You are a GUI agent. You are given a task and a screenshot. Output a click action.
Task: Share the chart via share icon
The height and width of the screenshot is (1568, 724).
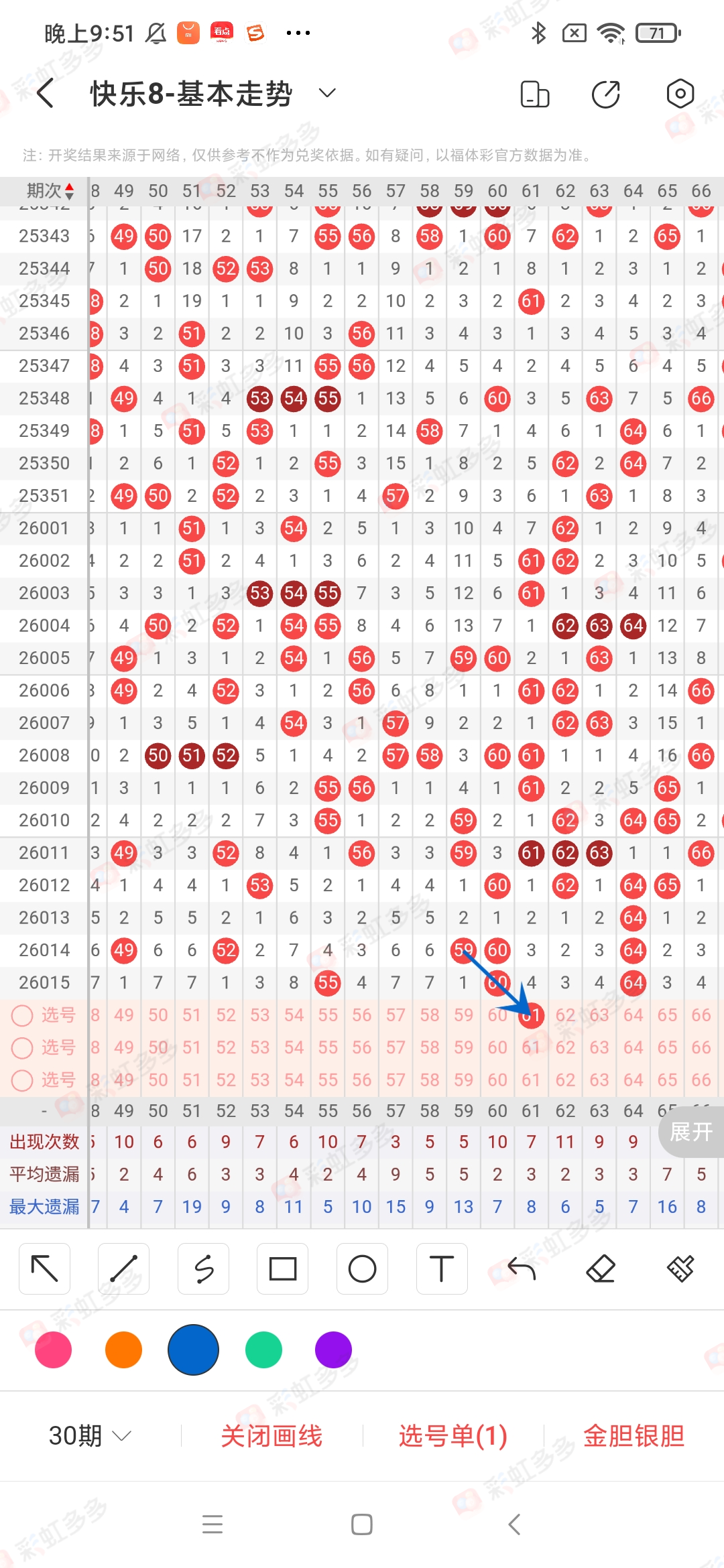(606, 94)
